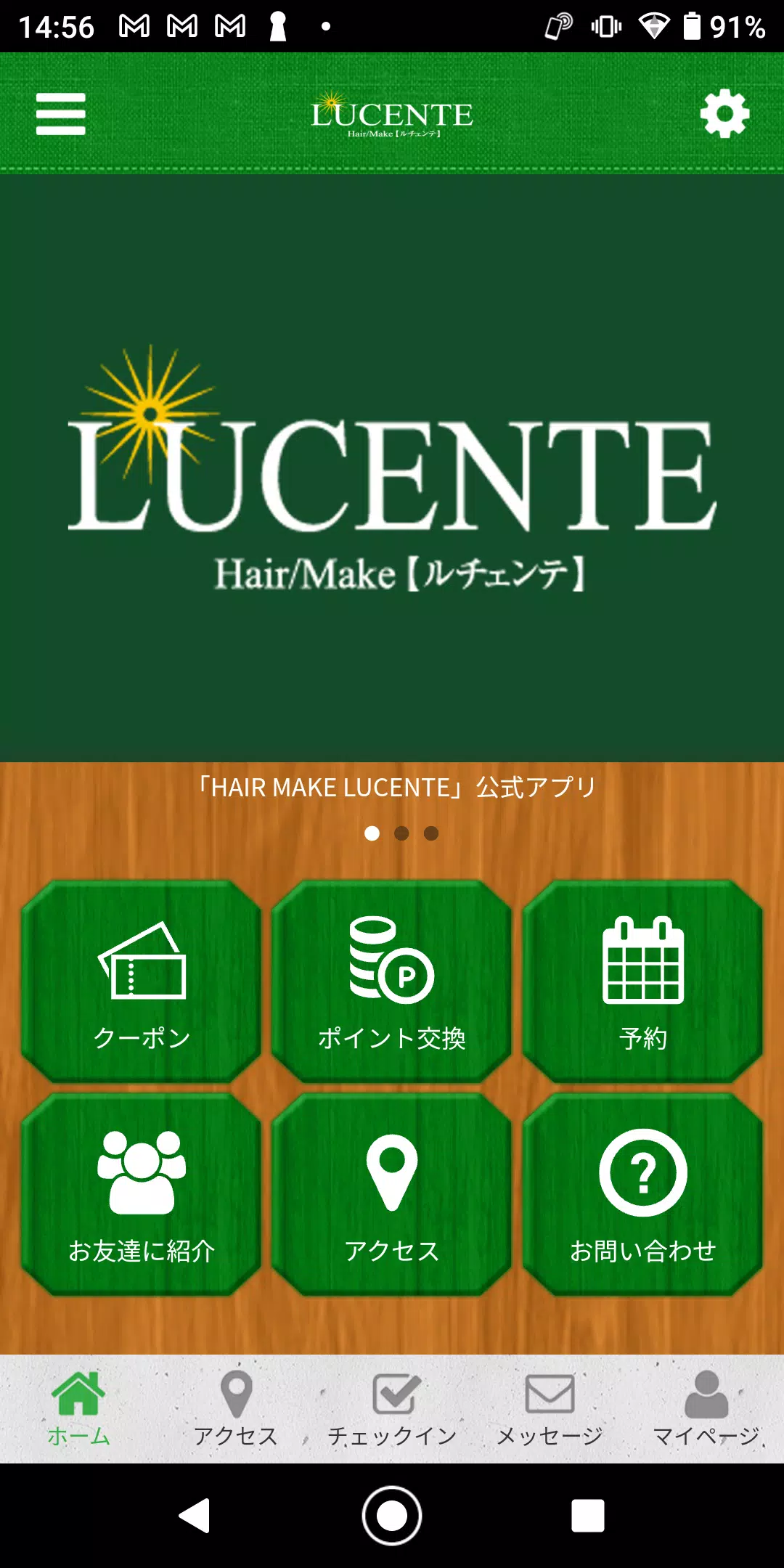Select the second carousel dot
The width and height of the screenshot is (784, 1568).
(402, 833)
